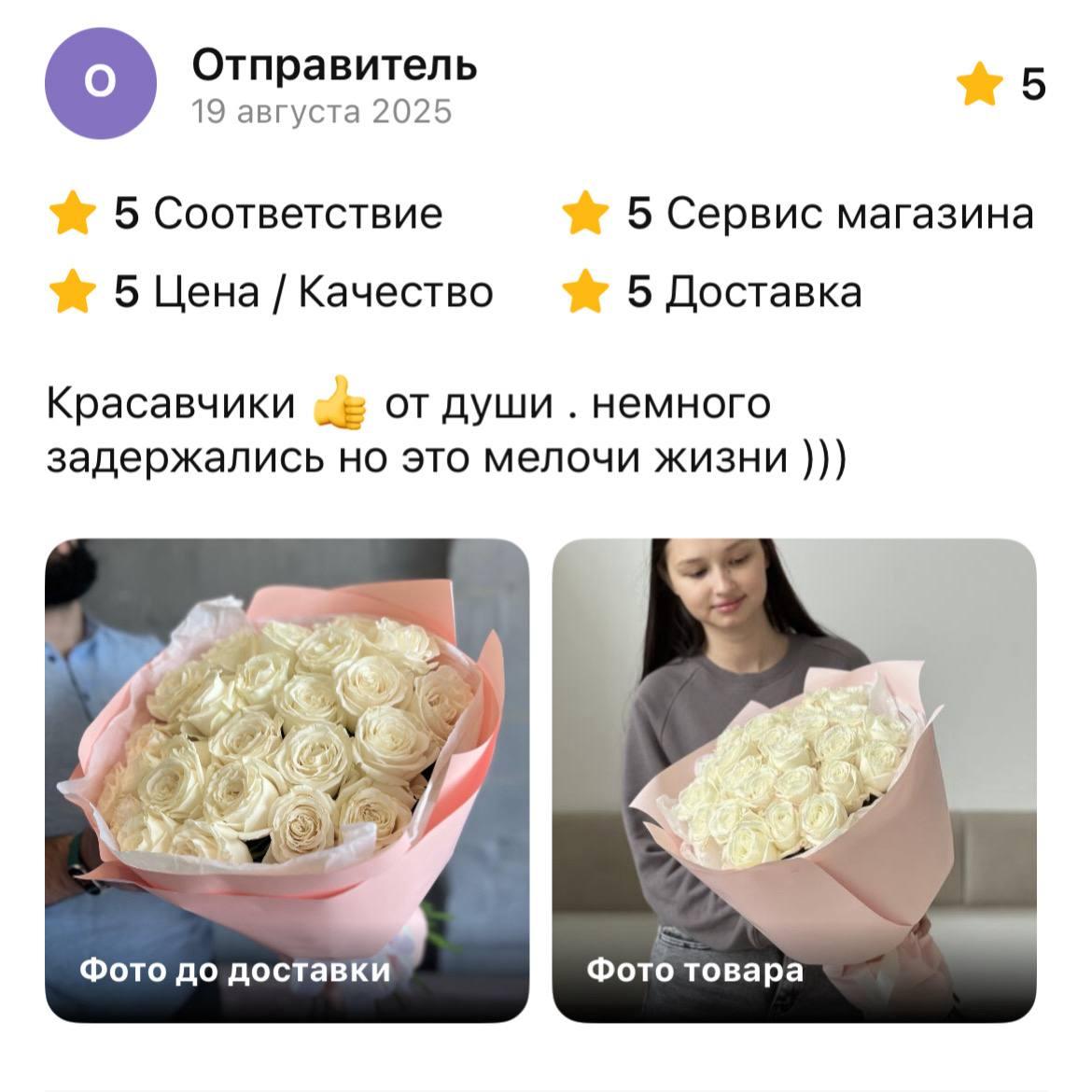View the 'Фото товара' picture

794,779
